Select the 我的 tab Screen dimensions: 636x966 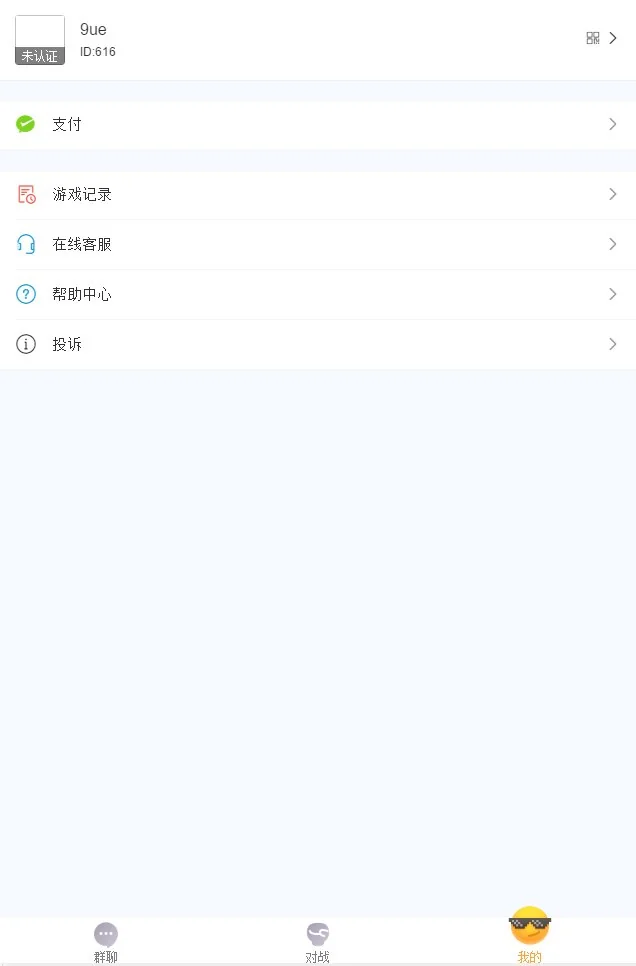pyautogui.click(x=530, y=940)
